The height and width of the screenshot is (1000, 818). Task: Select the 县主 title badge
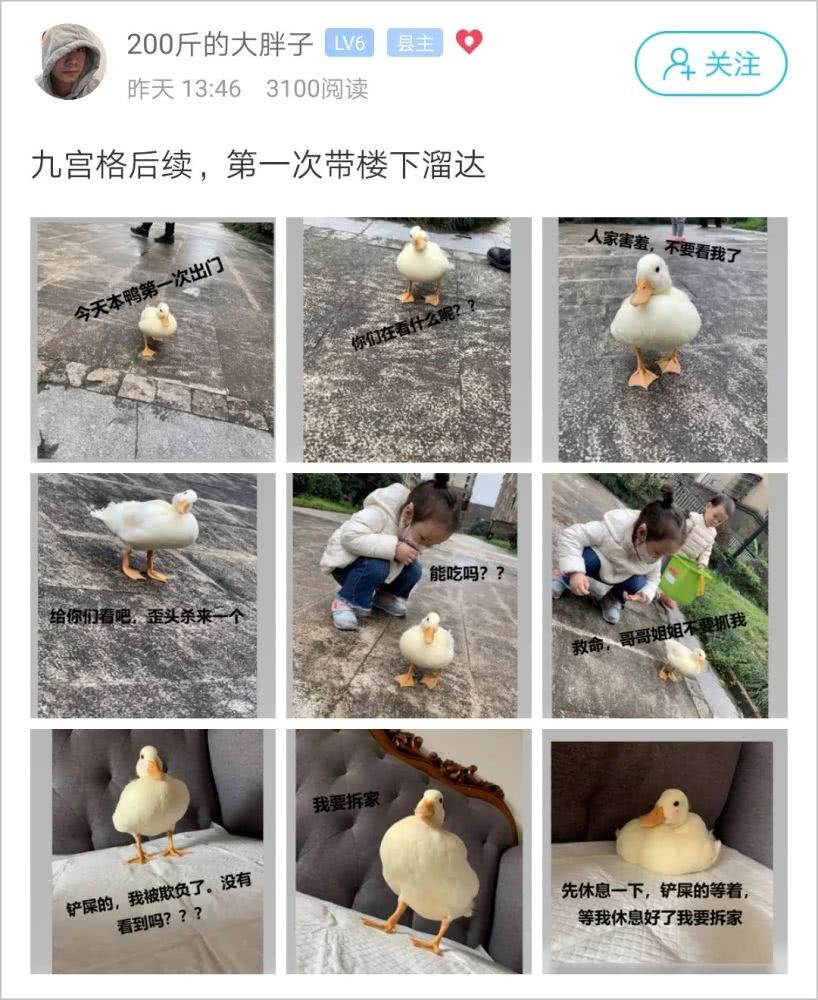(x=413, y=42)
